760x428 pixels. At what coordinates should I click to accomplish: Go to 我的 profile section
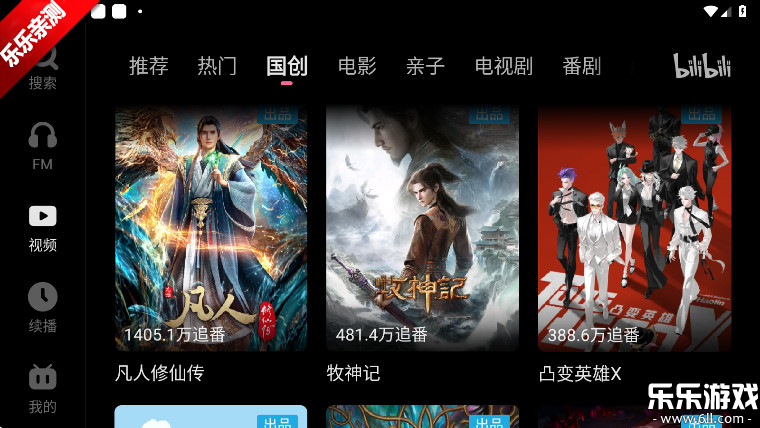click(42, 389)
